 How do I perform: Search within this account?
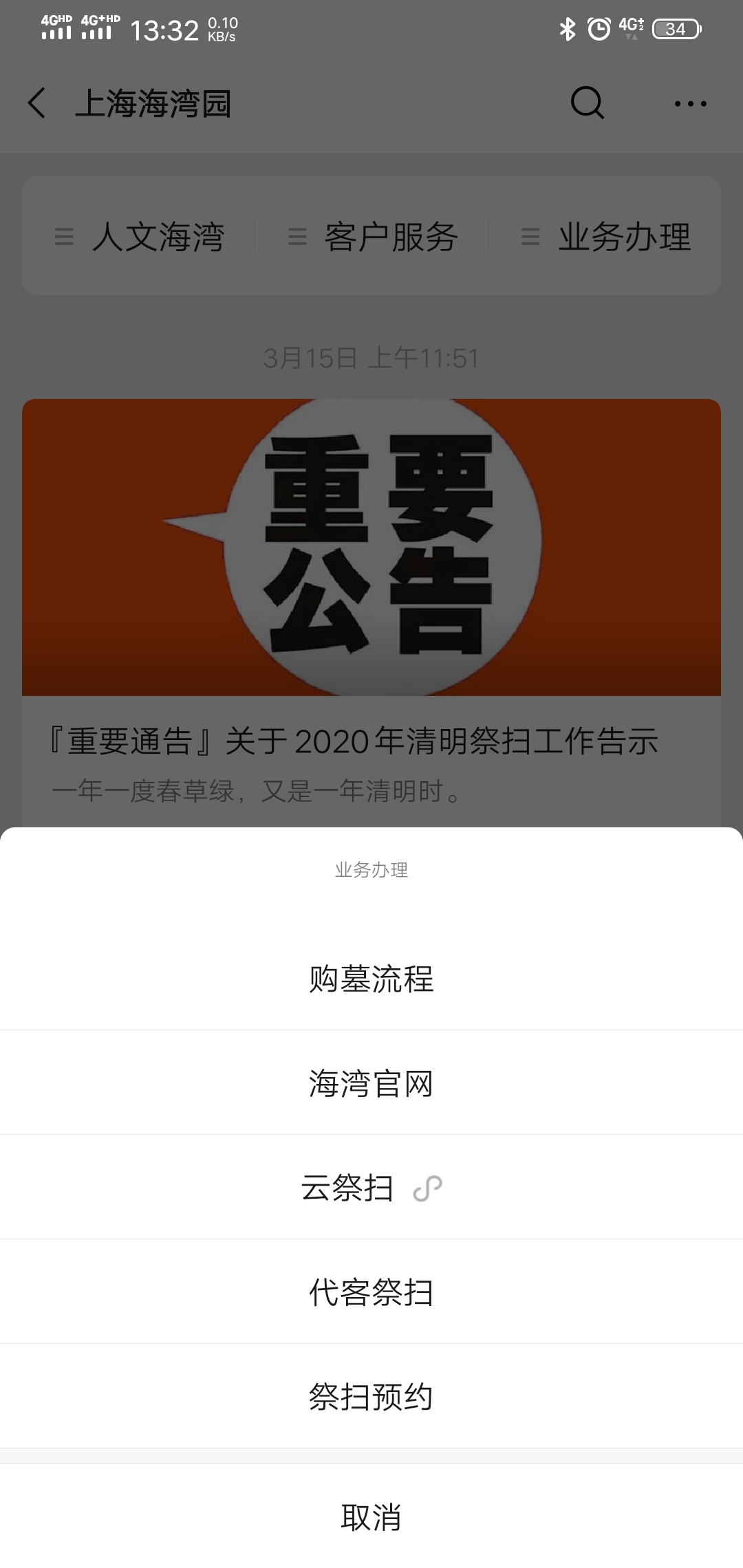587,103
